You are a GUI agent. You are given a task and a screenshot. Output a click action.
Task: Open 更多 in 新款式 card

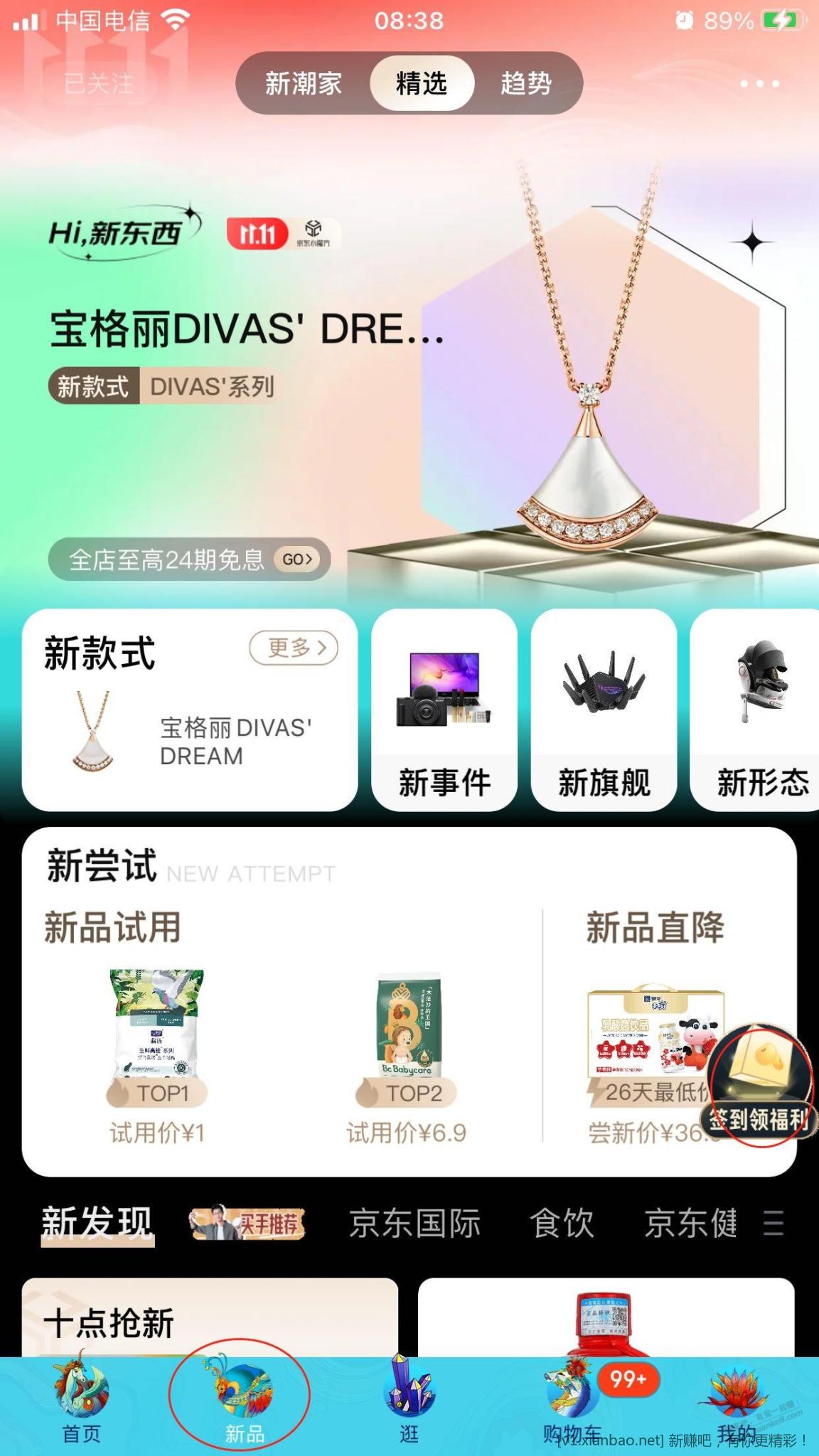(x=293, y=648)
